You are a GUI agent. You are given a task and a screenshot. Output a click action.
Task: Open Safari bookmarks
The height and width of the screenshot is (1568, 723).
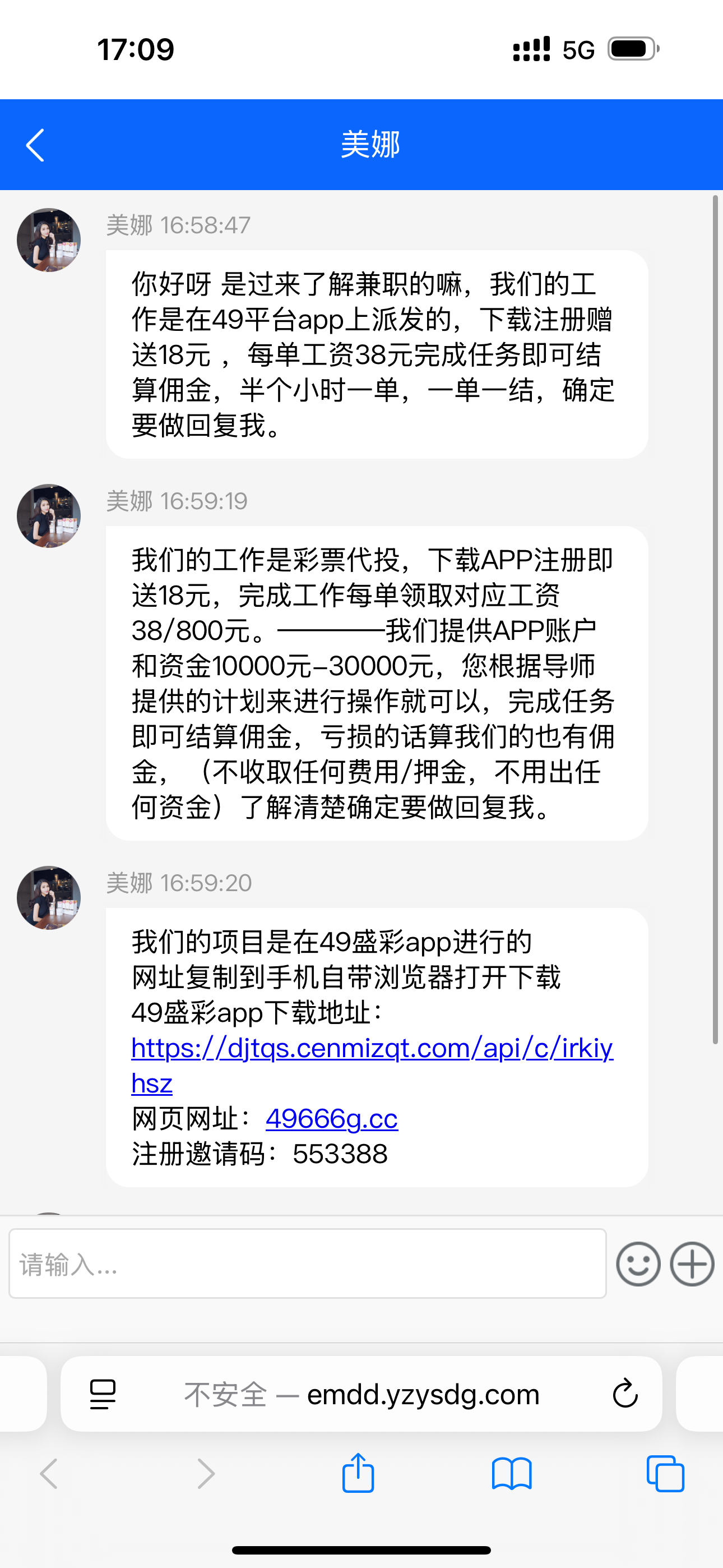pos(511,1474)
